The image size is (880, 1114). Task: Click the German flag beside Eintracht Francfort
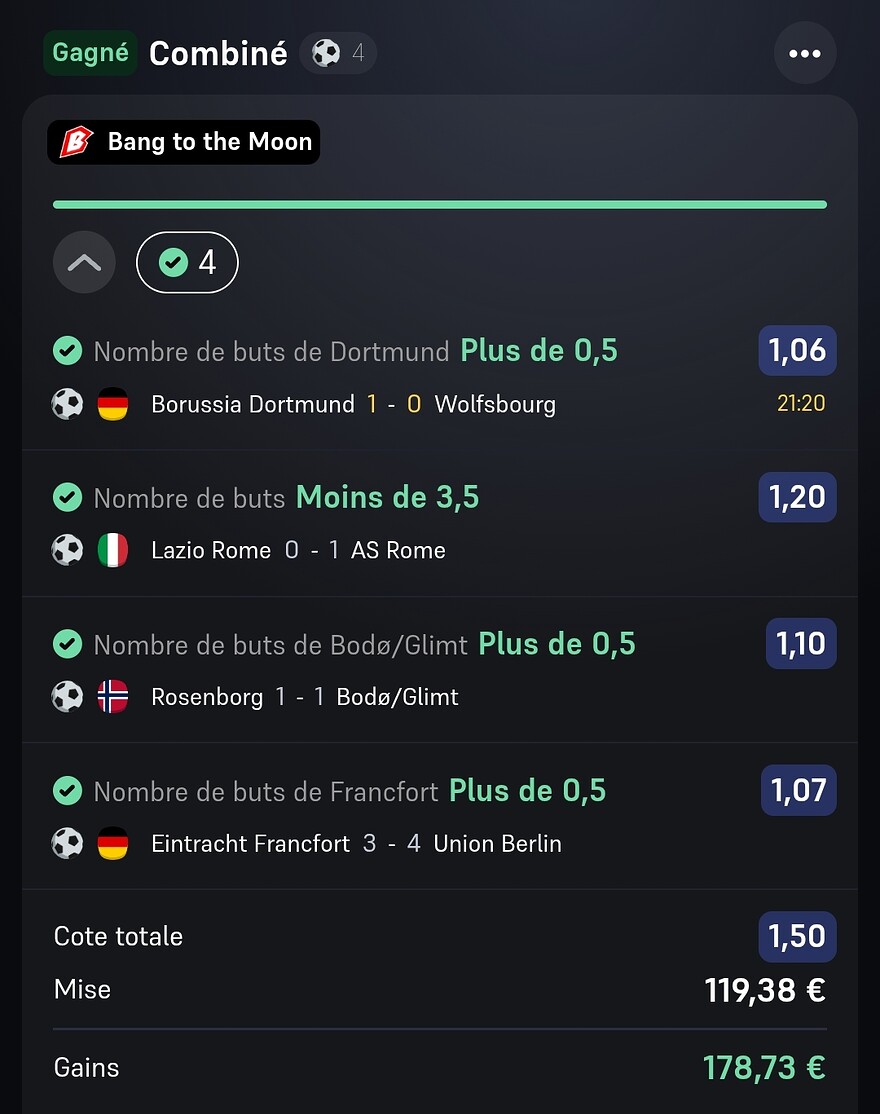click(x=113, y=844)
